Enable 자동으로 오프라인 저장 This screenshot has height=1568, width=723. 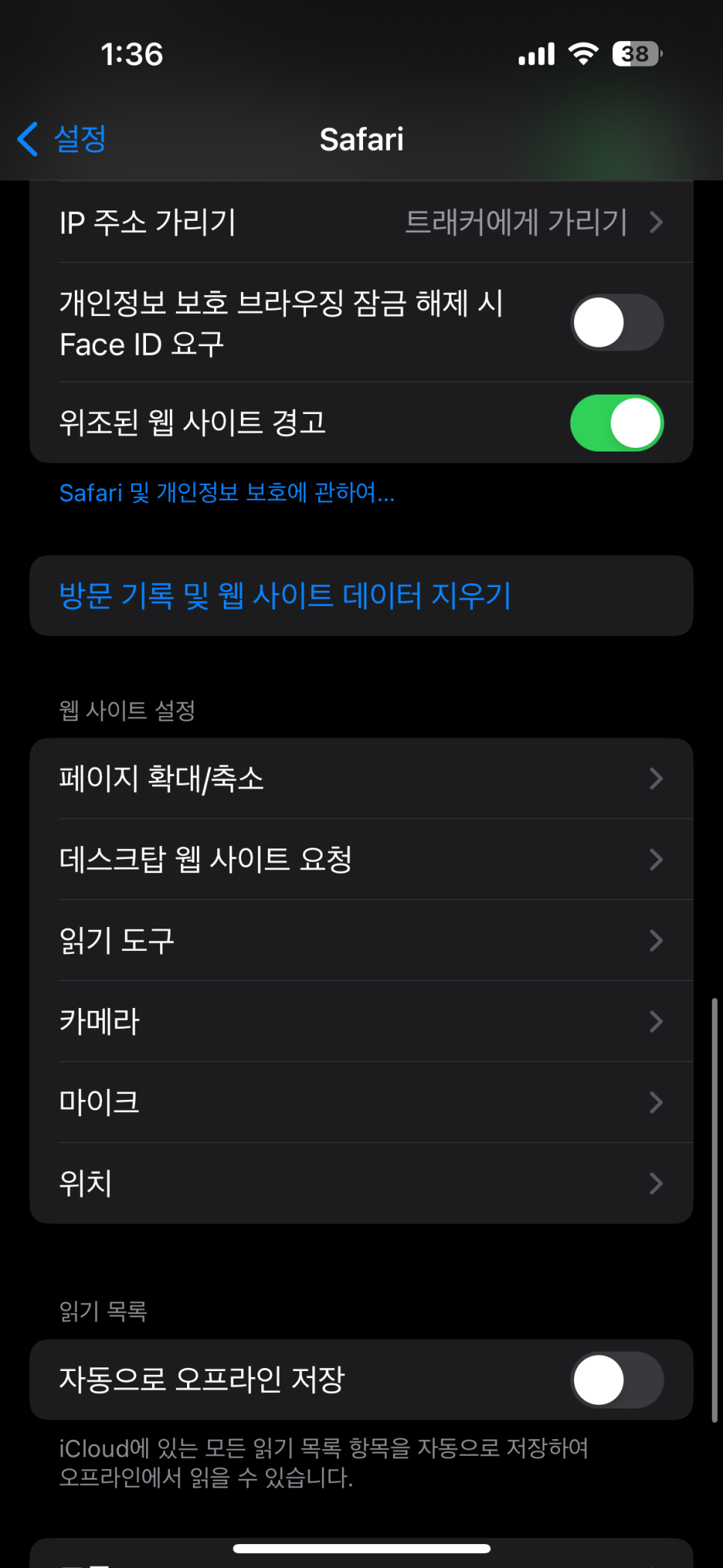[x=617, y=1380]
